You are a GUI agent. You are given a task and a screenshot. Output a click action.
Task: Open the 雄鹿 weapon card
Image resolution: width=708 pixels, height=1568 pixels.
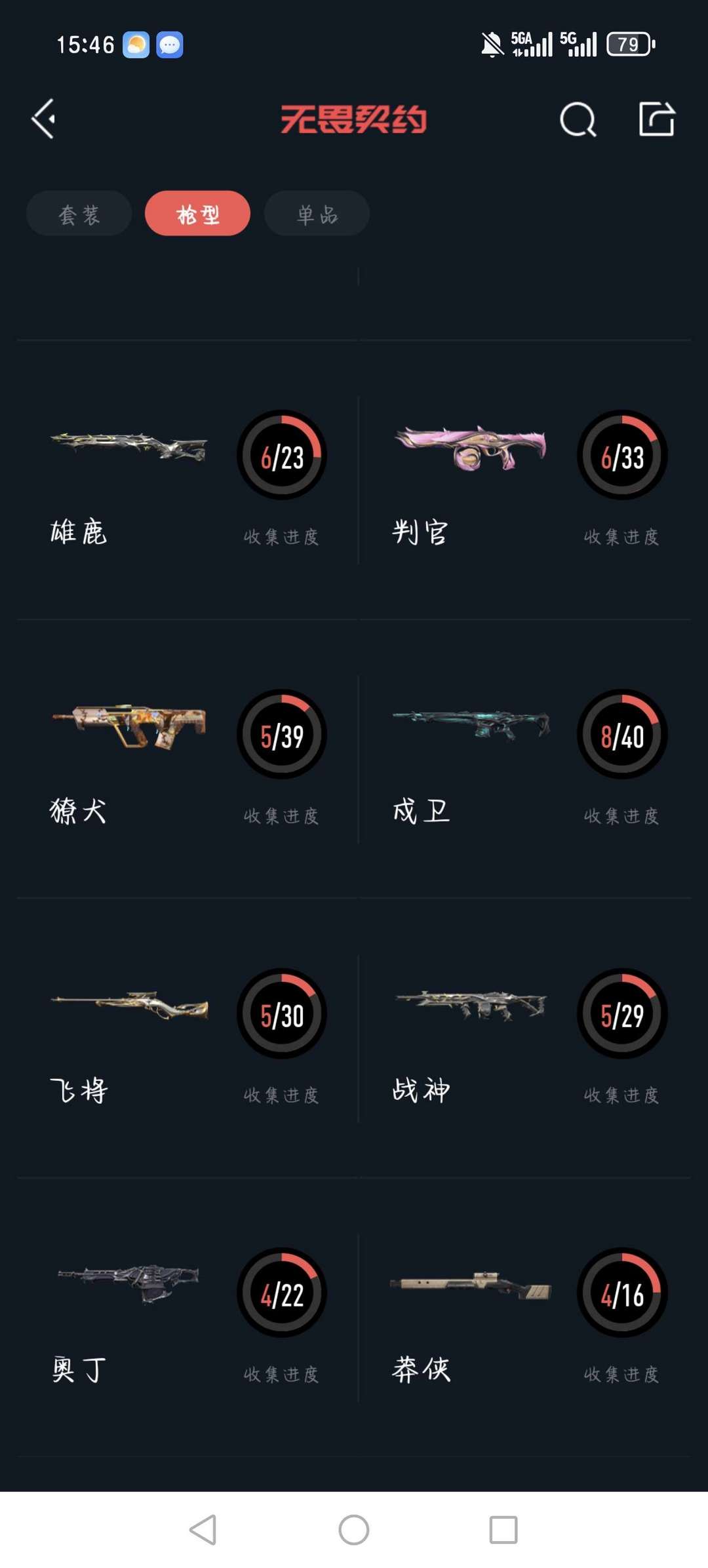[187, 480]
